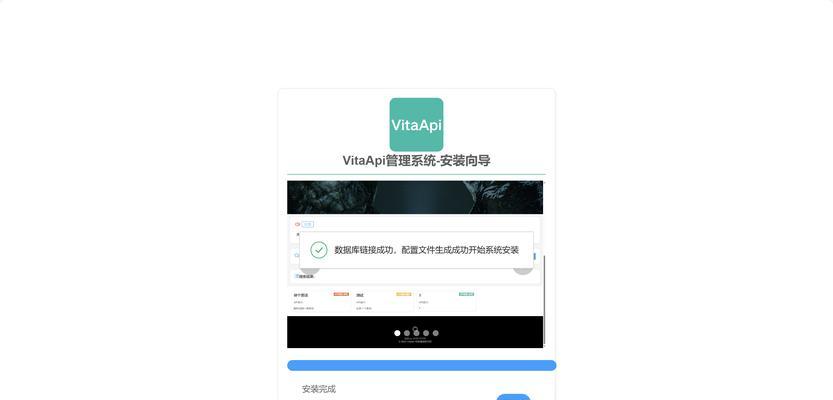Tap the blue button beside 安装完成
This screenshot has height=400, width=833.
coord(513,397)
